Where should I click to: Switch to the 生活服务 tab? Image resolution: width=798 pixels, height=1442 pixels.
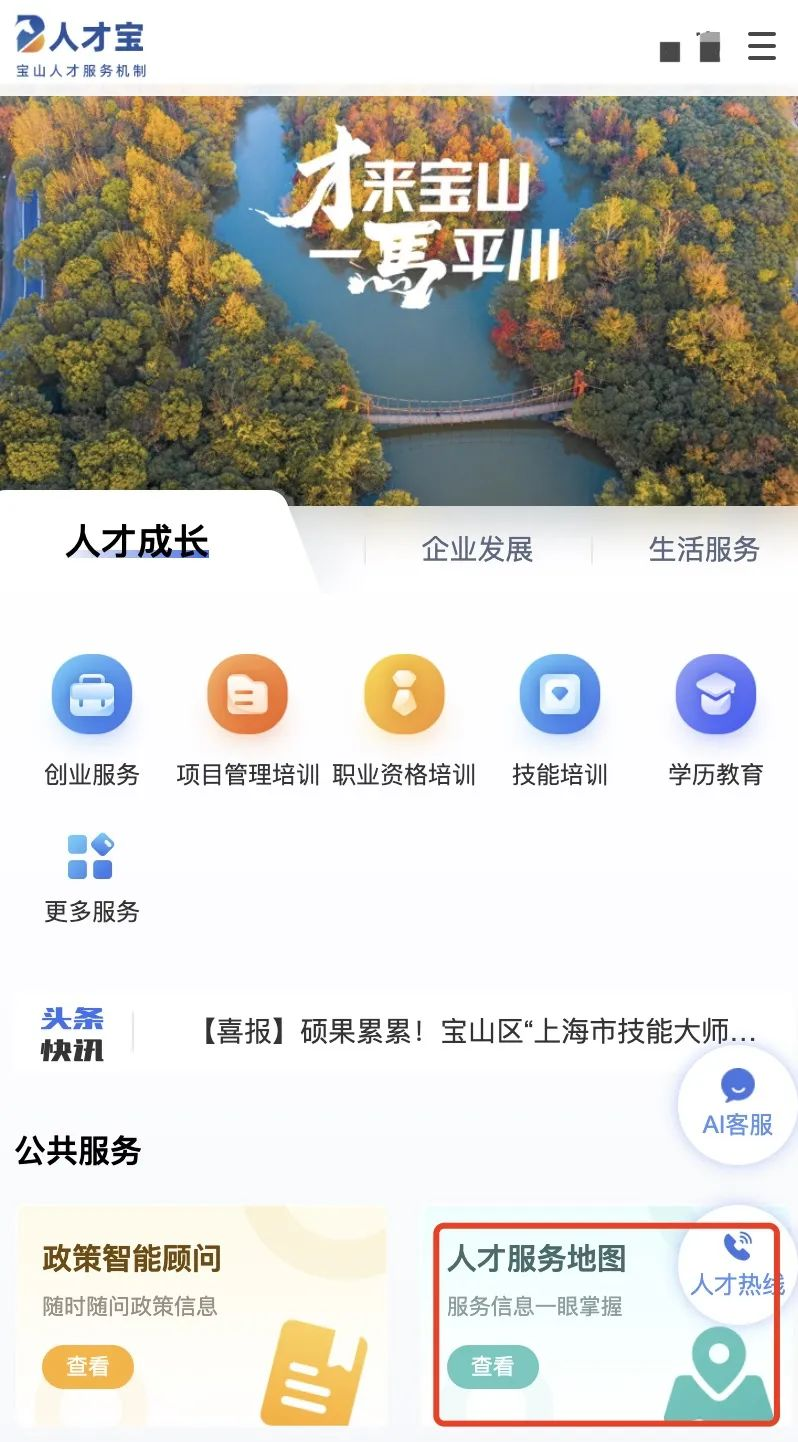(704, 549)
